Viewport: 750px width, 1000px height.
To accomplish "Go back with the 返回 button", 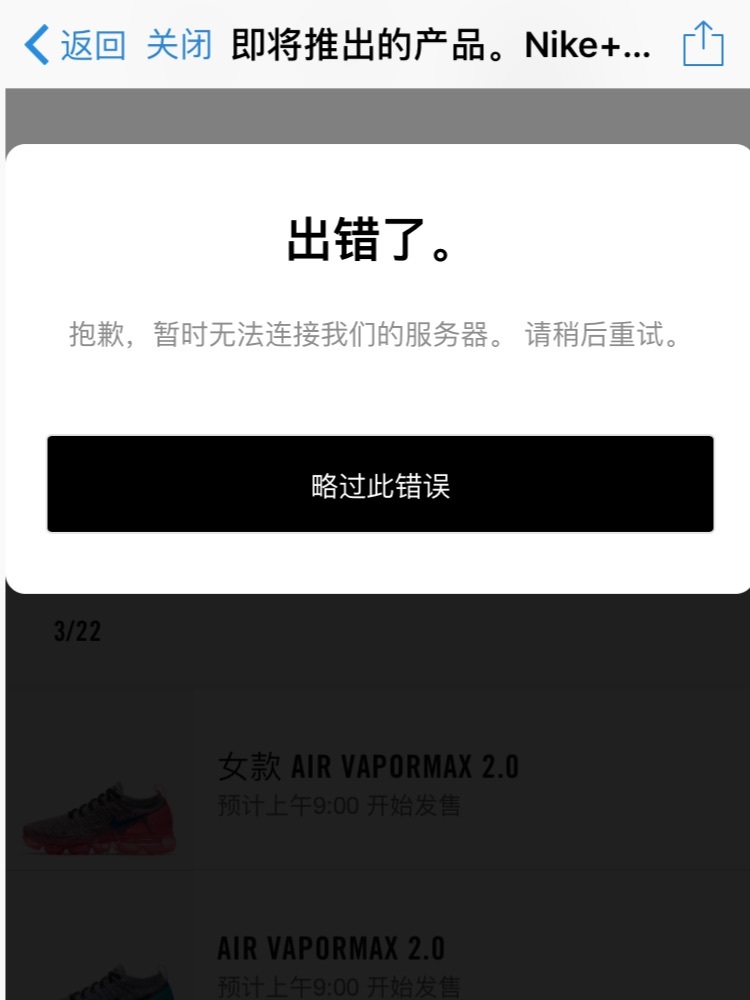I will point(76,45).
